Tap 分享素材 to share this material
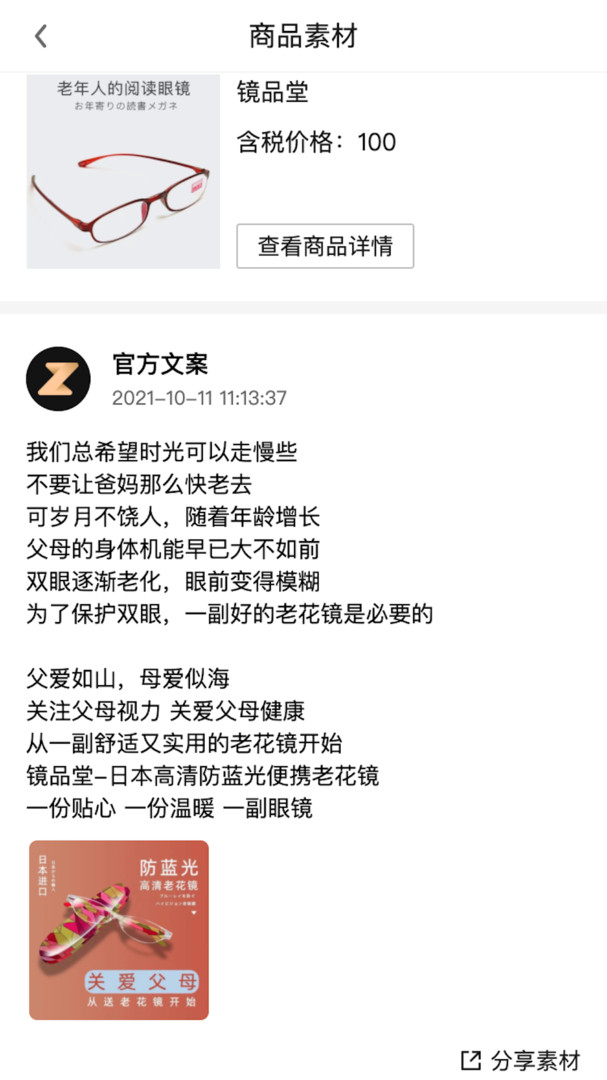 coord(521,1060)
